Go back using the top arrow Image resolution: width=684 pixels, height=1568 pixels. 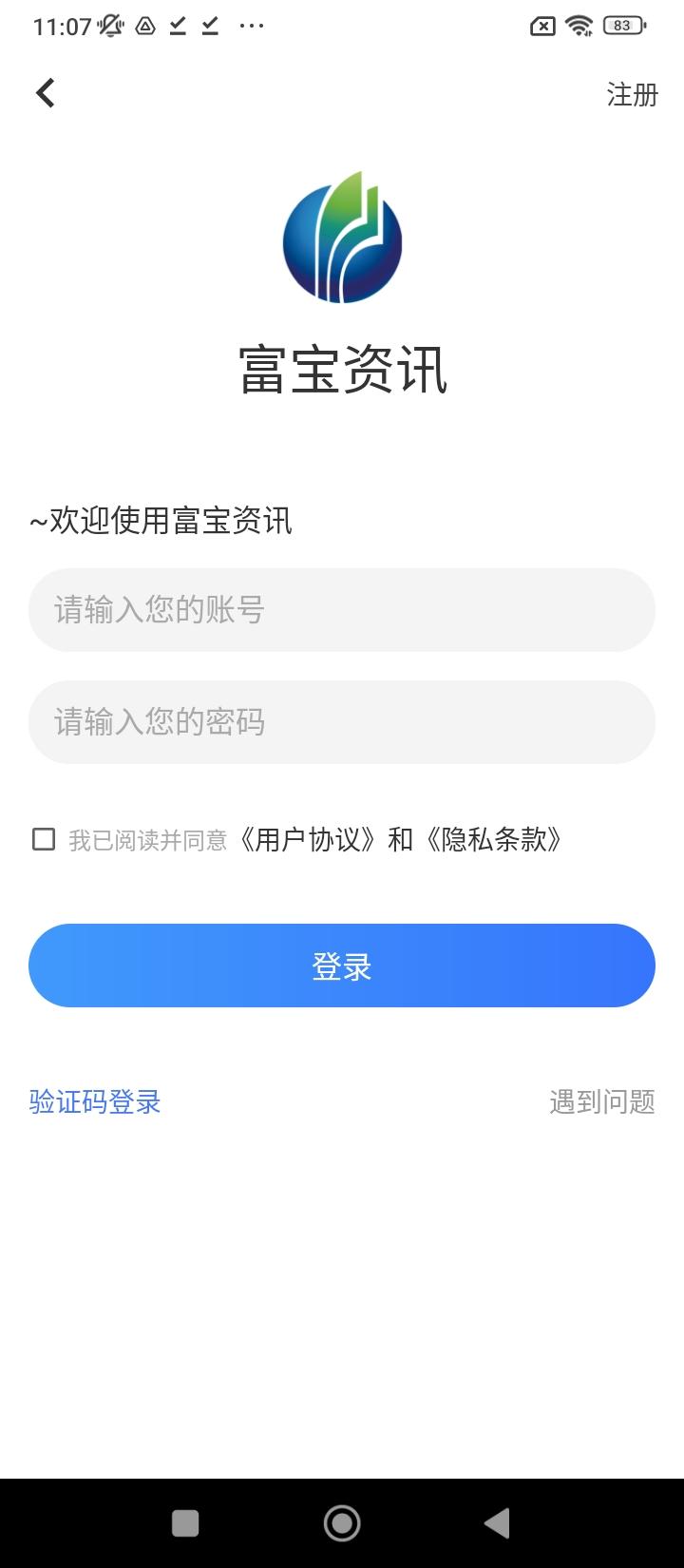pos(46,93)
